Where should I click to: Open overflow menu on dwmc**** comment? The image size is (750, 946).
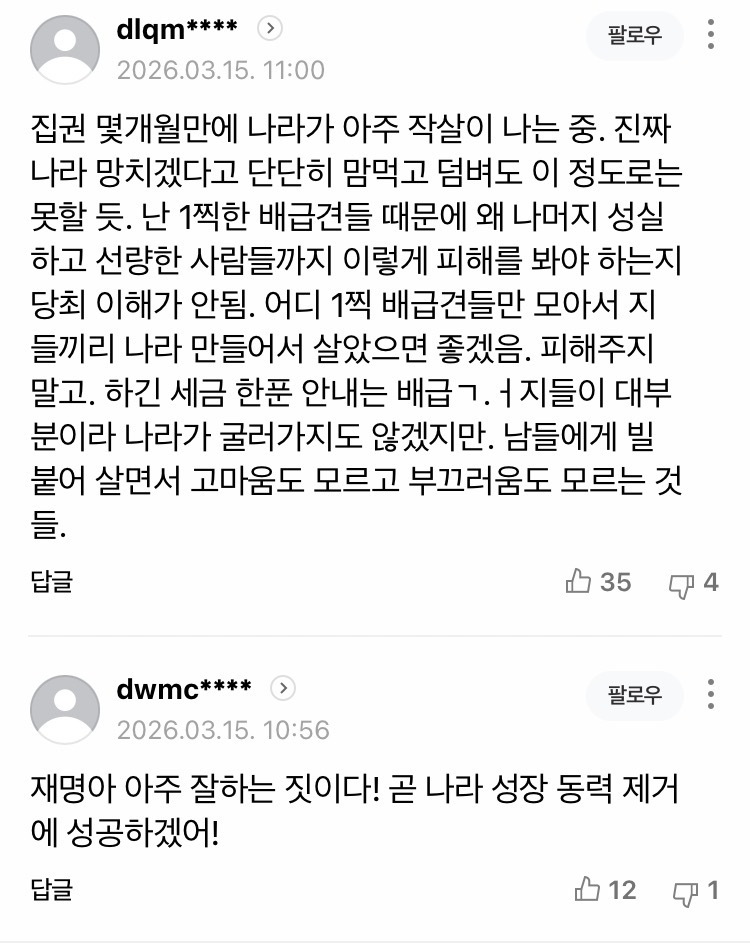click(x=711, y=695)
